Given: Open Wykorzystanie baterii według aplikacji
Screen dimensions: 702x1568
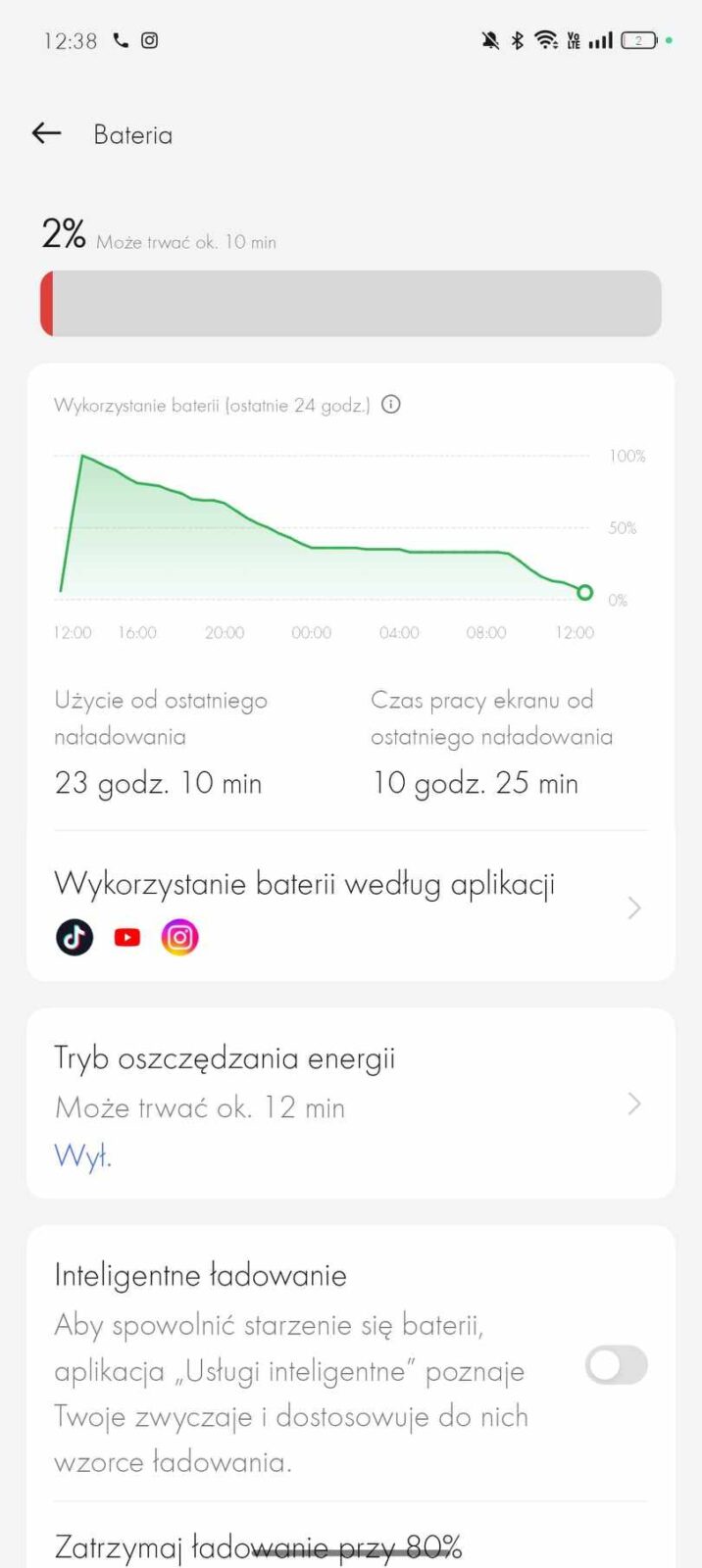Looking at the screenshot, I should click(x=349, y=906).
